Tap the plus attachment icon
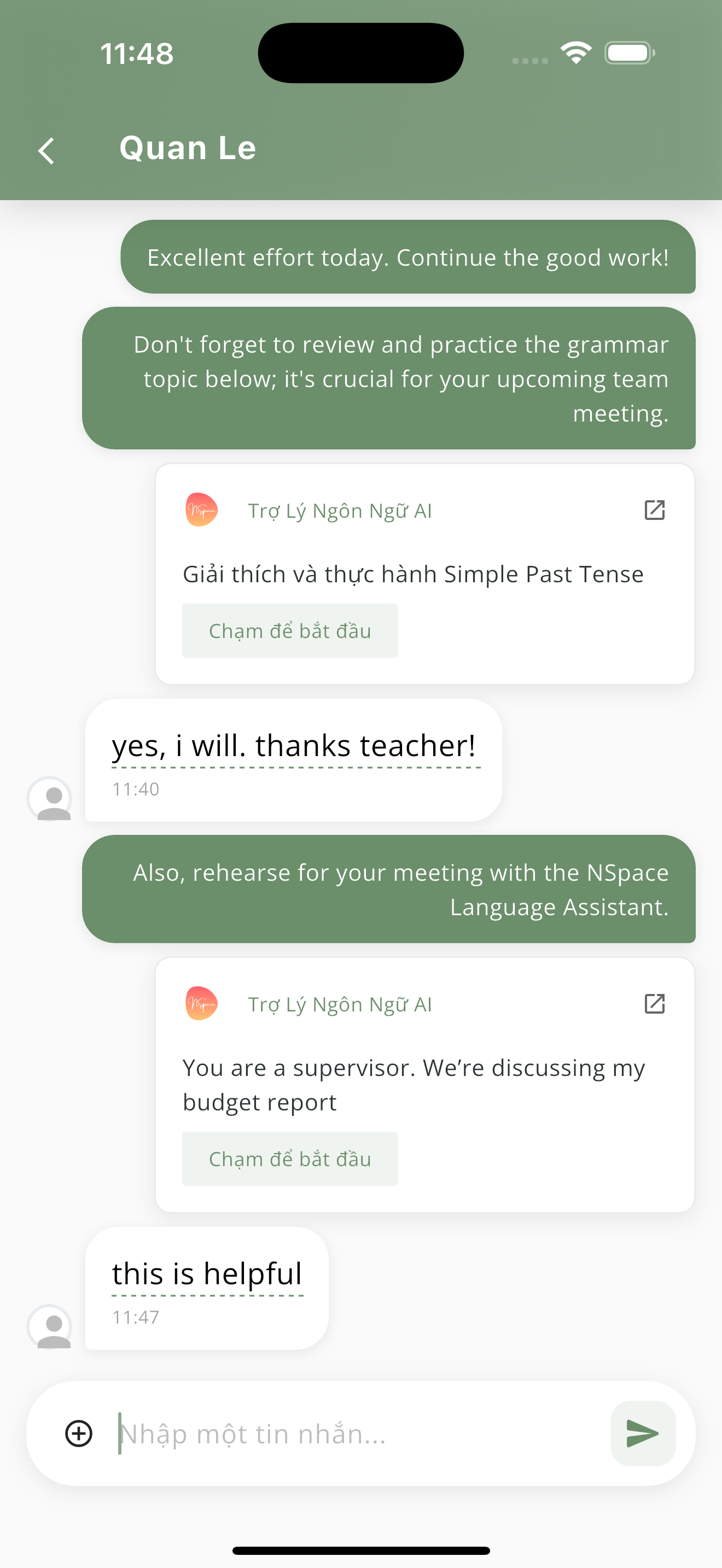The image size is (722, 1568). pyautogui.click(x=79, y=1434)
